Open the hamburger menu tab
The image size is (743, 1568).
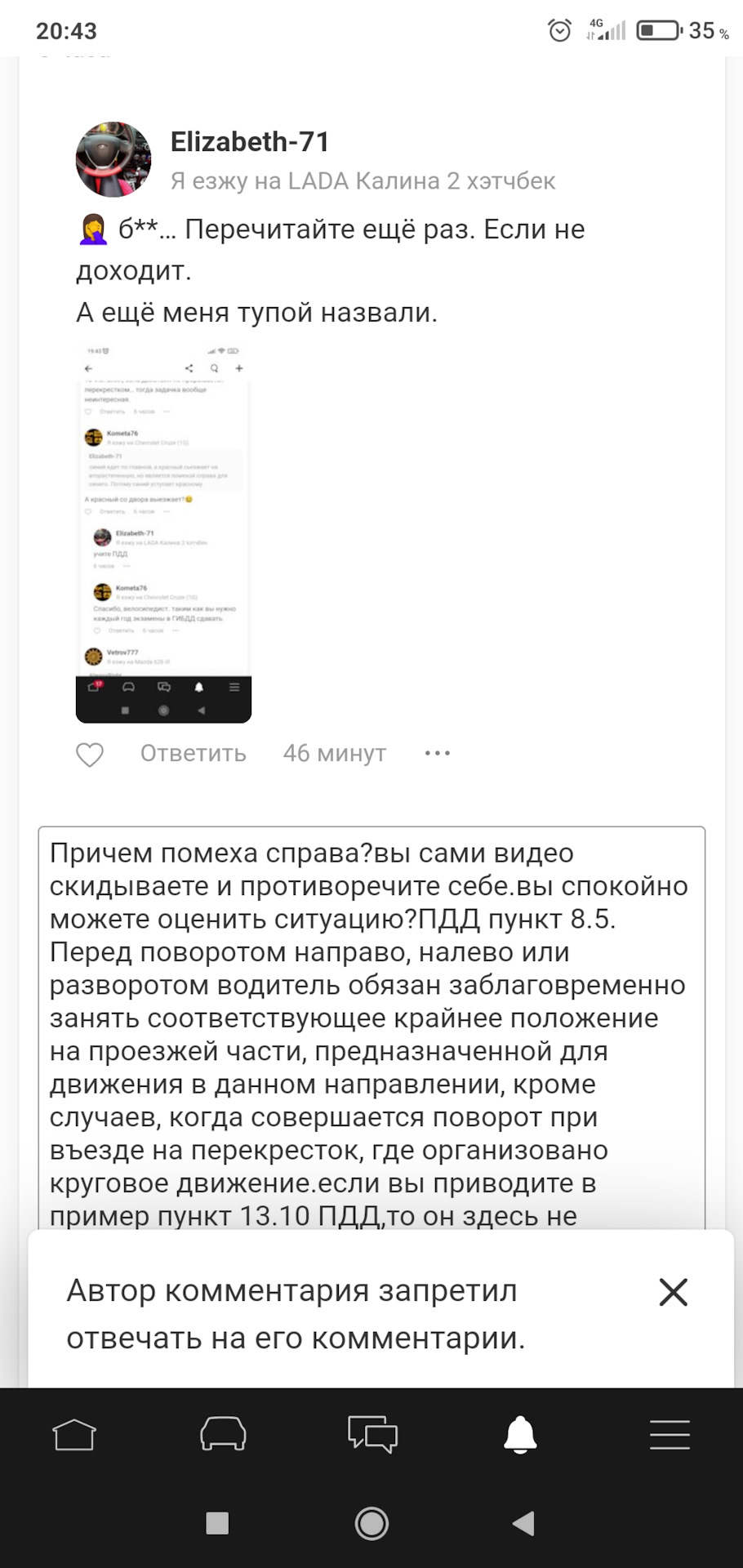[670, 1435]
